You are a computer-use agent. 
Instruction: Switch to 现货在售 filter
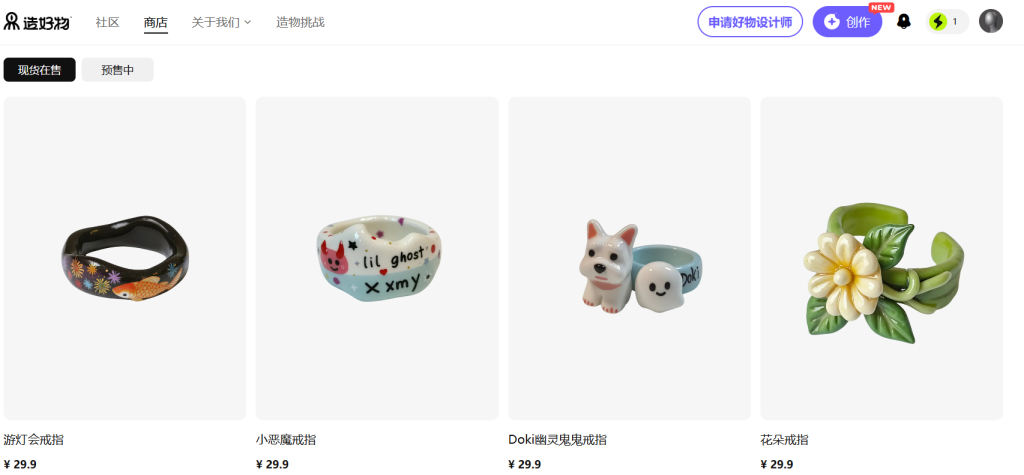tap(39, 70)
